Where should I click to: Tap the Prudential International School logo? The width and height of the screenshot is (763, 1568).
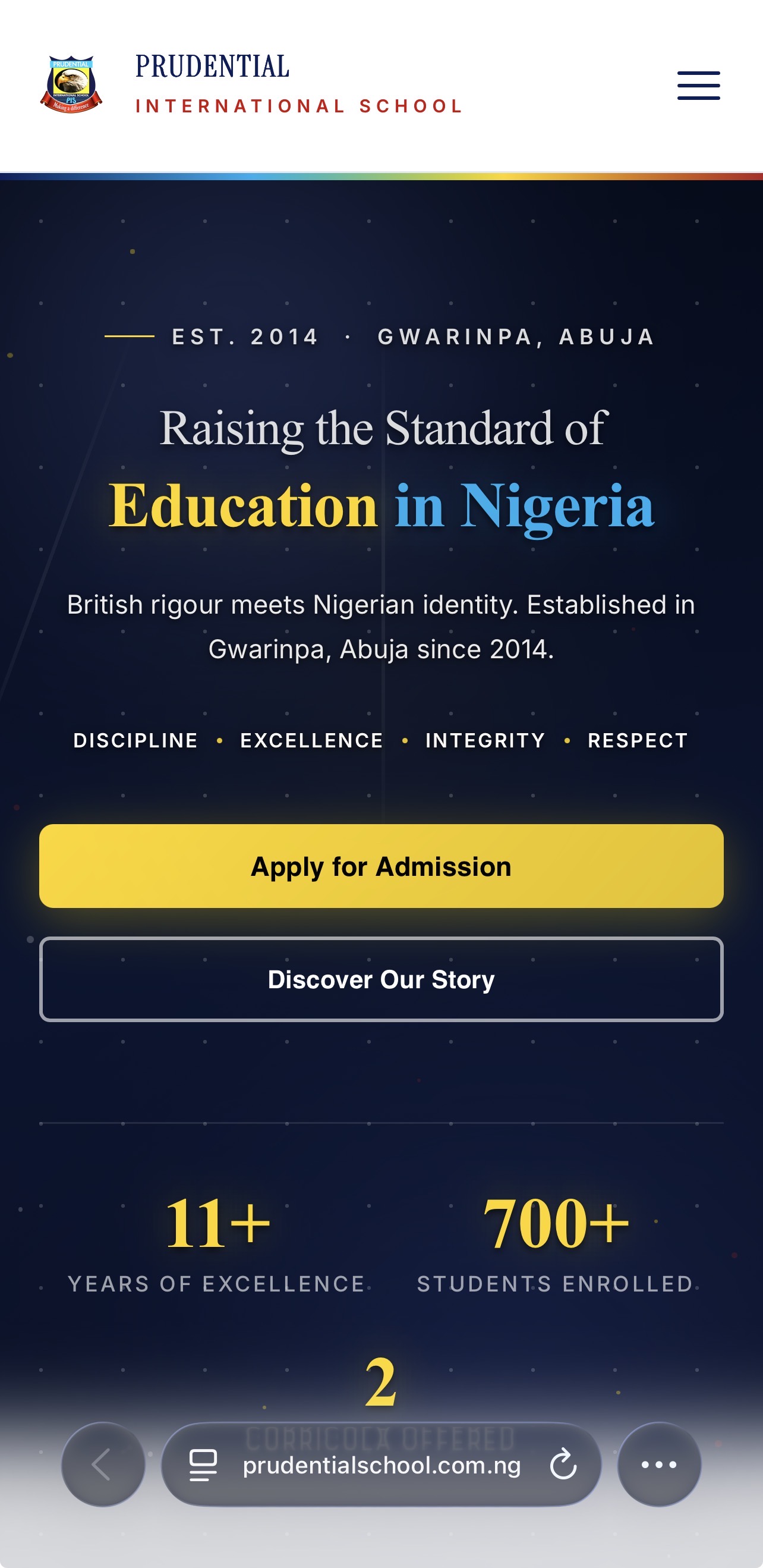pyautogui.click(x=71, y=84)
